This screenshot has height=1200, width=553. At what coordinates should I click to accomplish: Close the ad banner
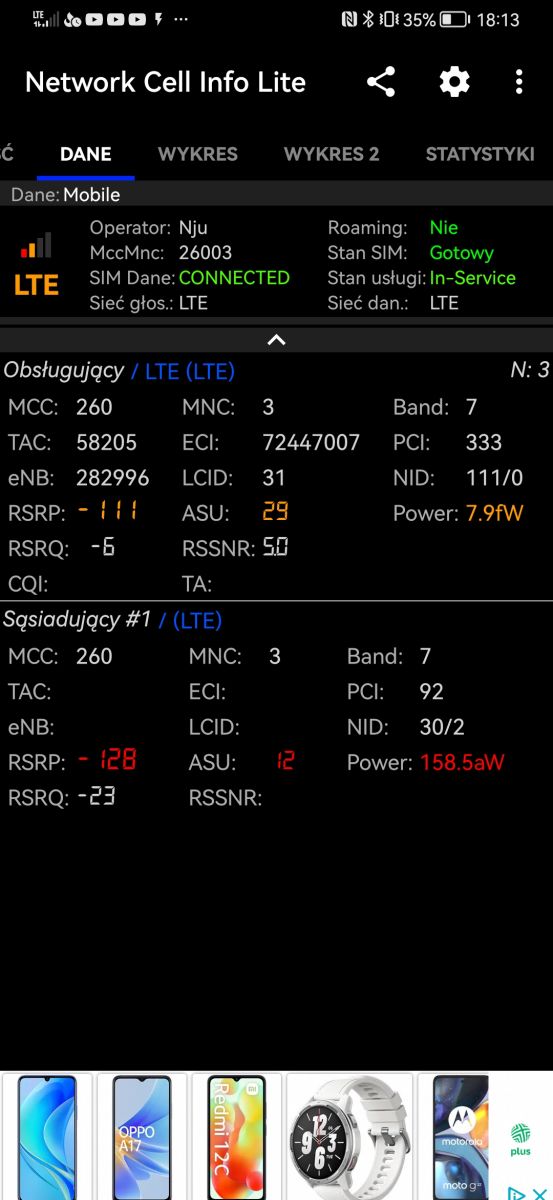pyautogui.click(x=538, y=1192)
